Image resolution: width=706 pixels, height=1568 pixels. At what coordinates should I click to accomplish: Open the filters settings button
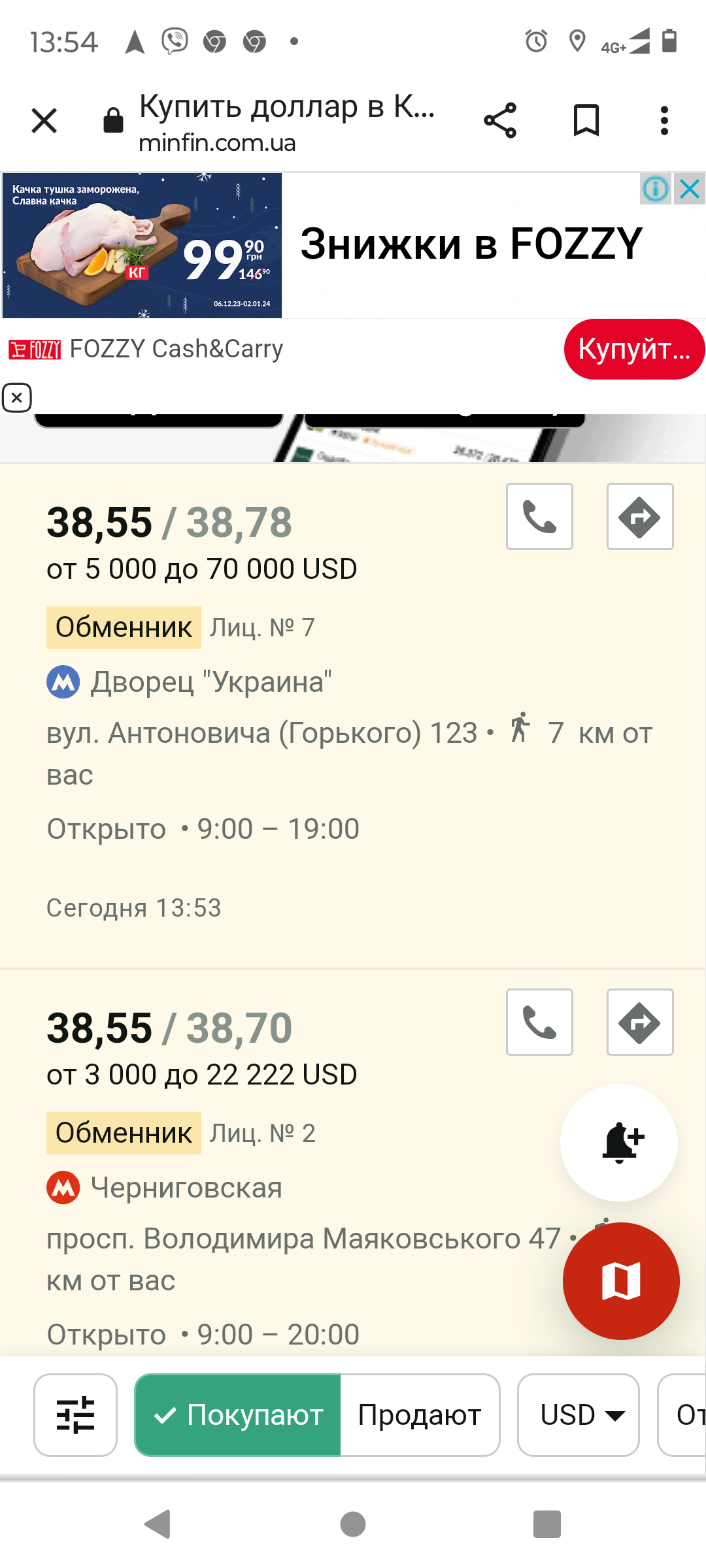(x=76, y=1415)
